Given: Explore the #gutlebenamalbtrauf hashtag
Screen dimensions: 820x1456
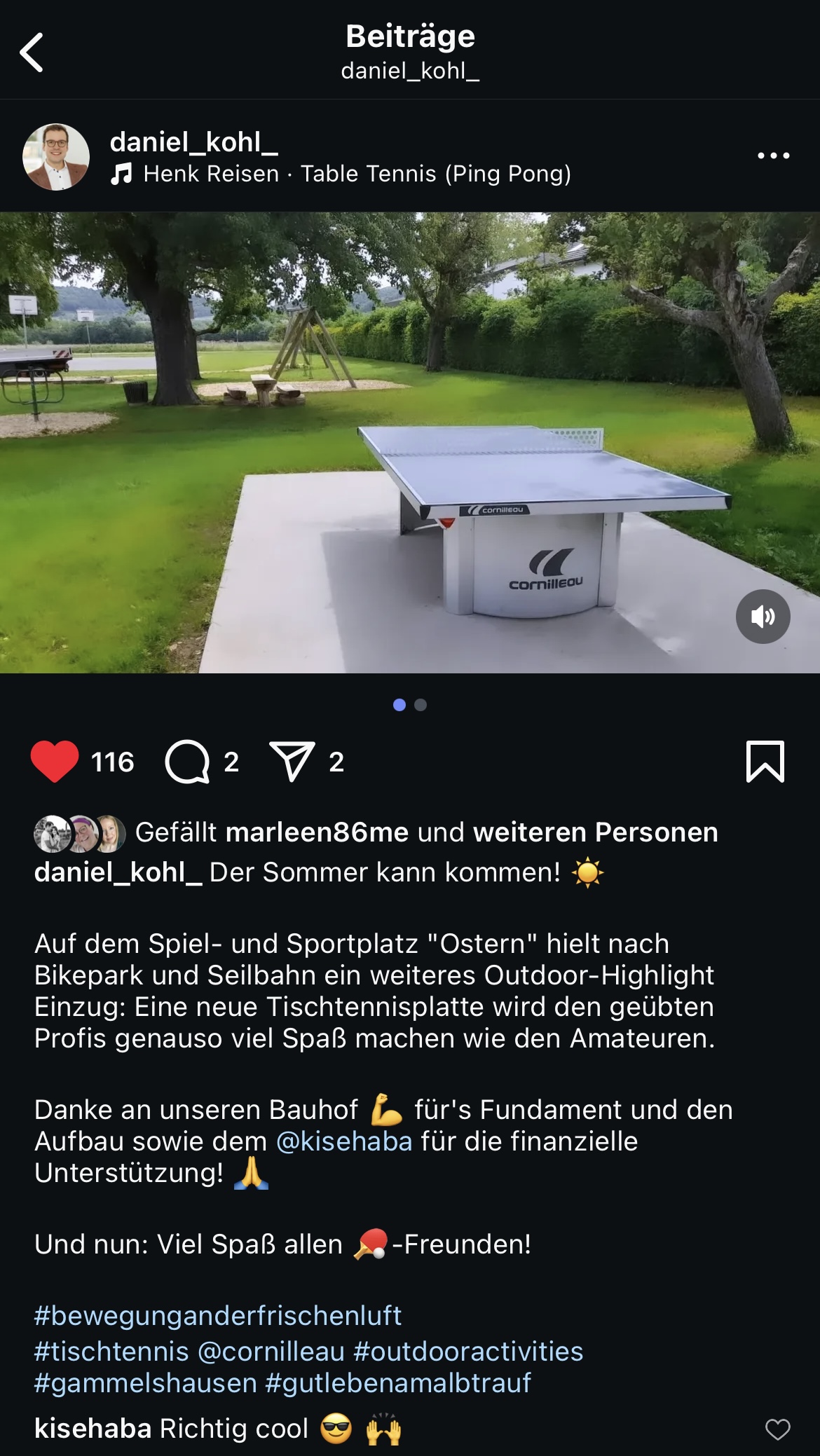Looking at the screenshot, I should tap(398, 1383).
